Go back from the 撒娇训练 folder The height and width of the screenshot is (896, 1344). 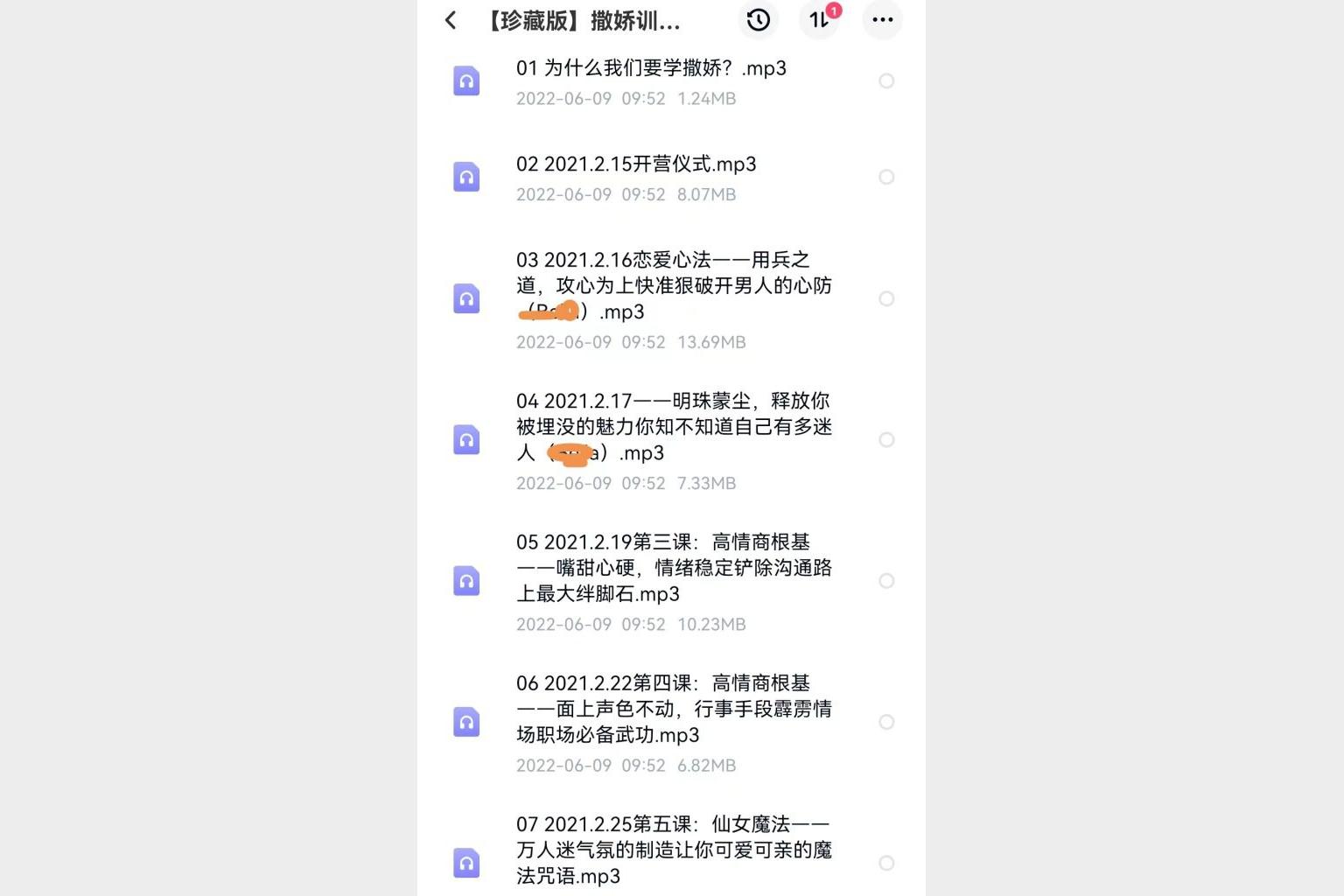451,20
